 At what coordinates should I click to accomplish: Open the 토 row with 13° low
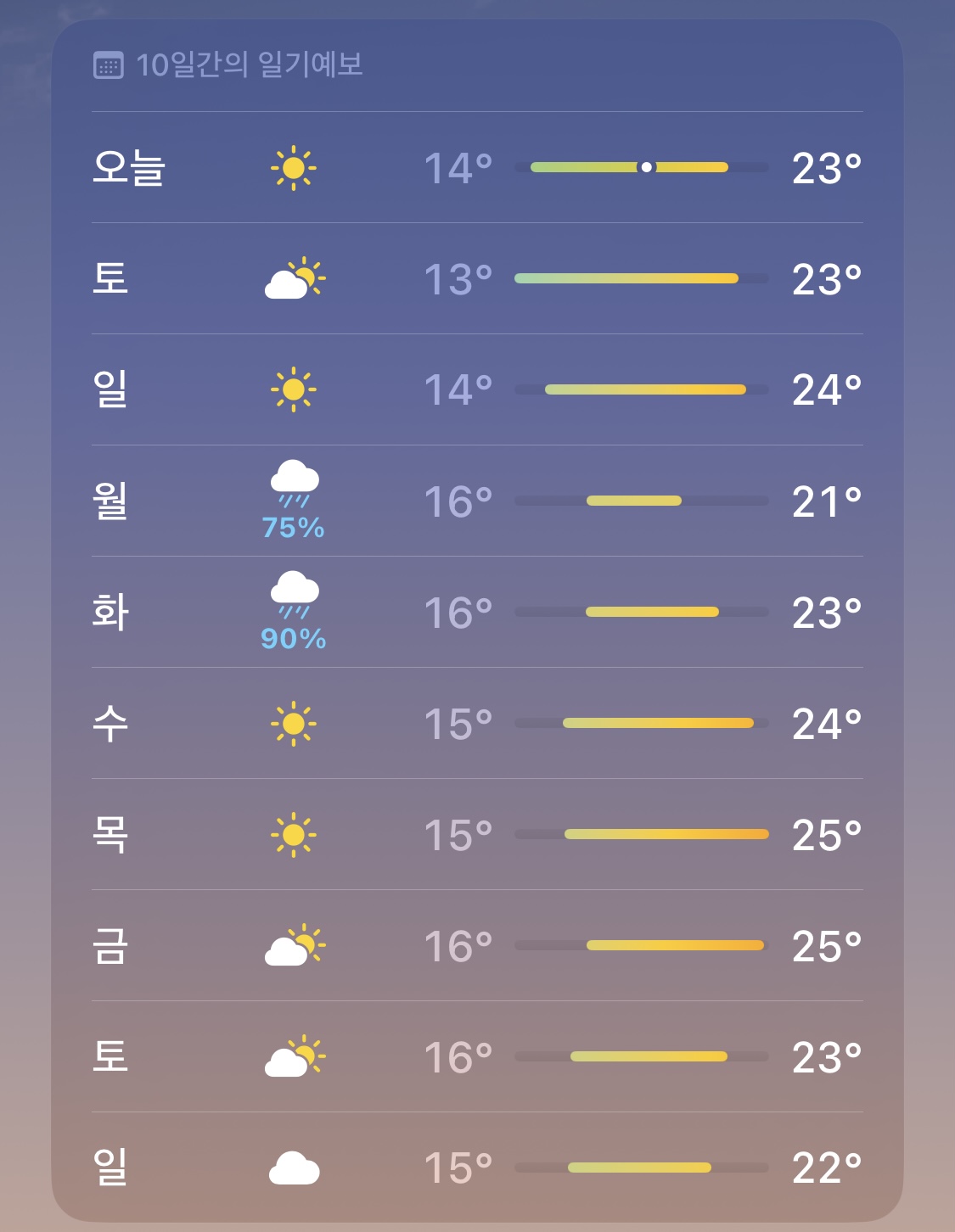(477, 278)
